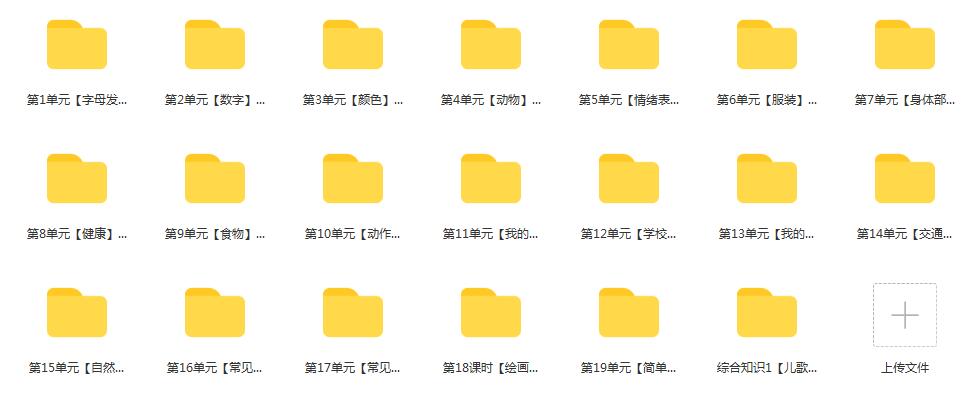972x408 pixels.
Task: Open the 第4单元【动物】 folder
Action: click(x=491, y=46)
